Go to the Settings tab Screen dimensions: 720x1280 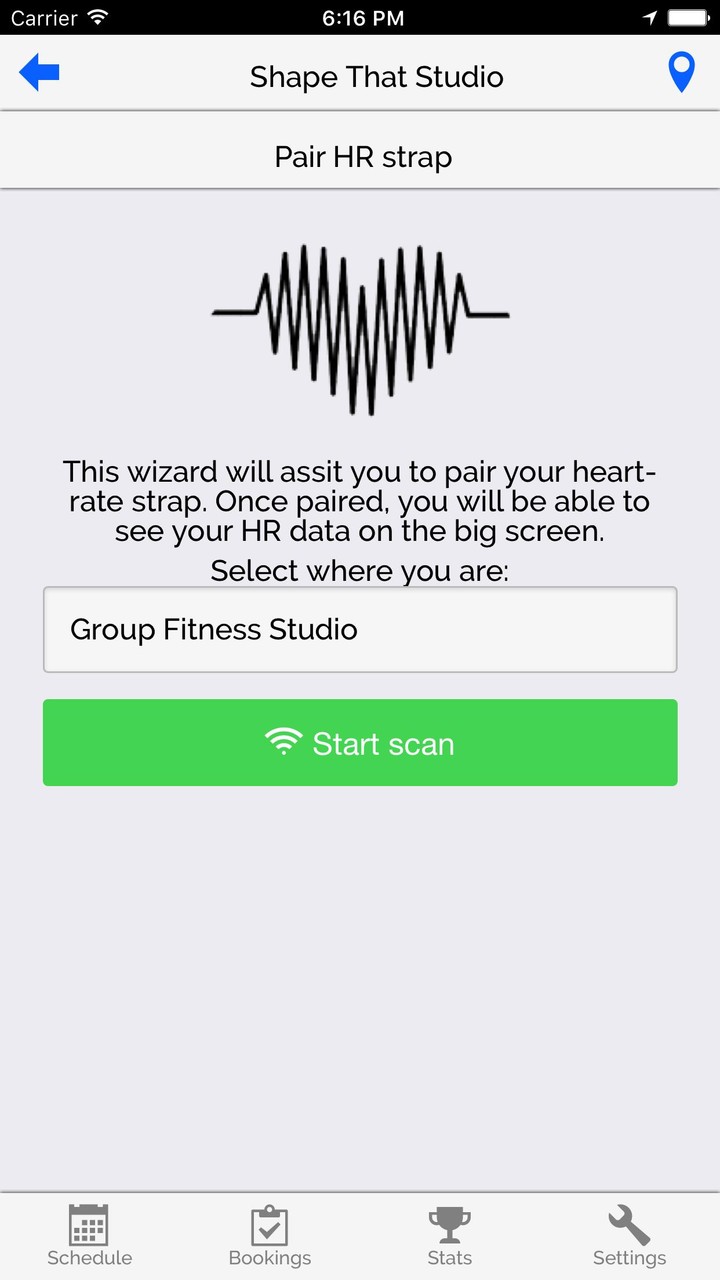click(x=629, y=1236)
